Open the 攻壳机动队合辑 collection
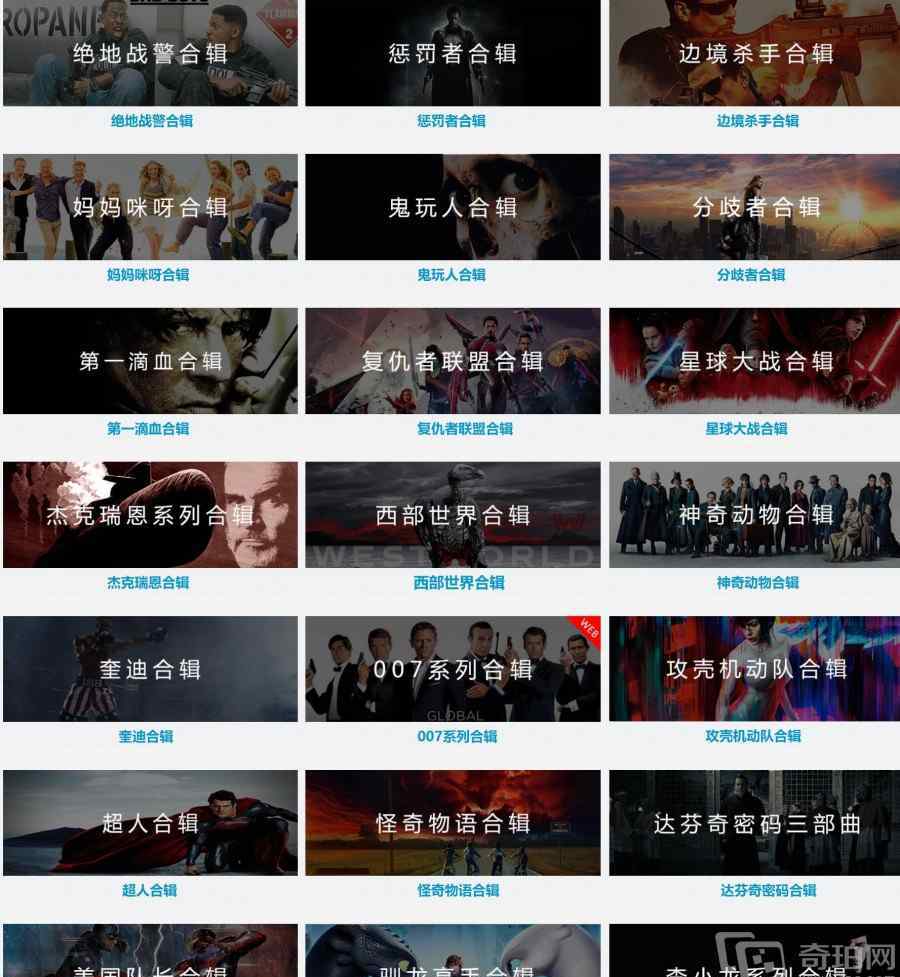 (756, 669)
